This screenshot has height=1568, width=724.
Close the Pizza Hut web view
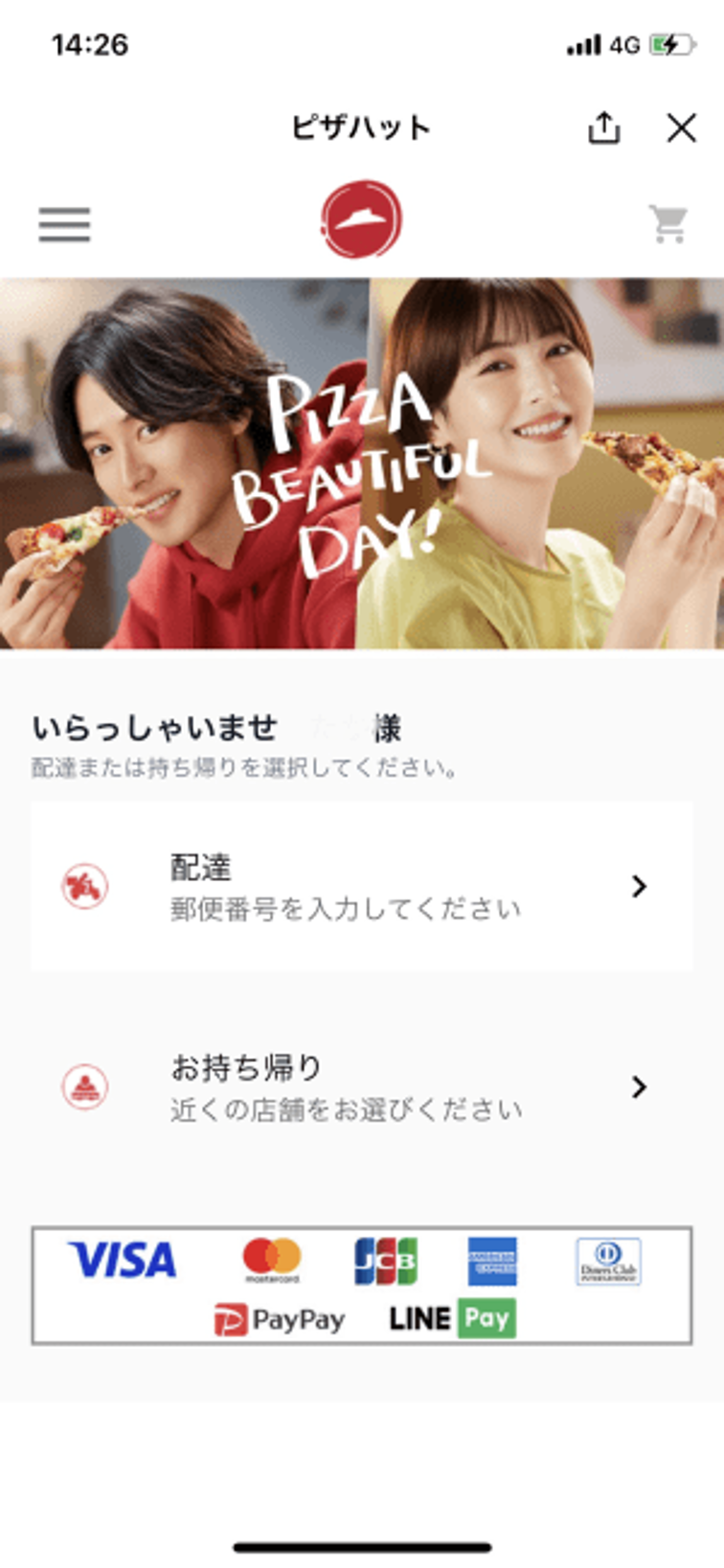click(x=681, y=127)
